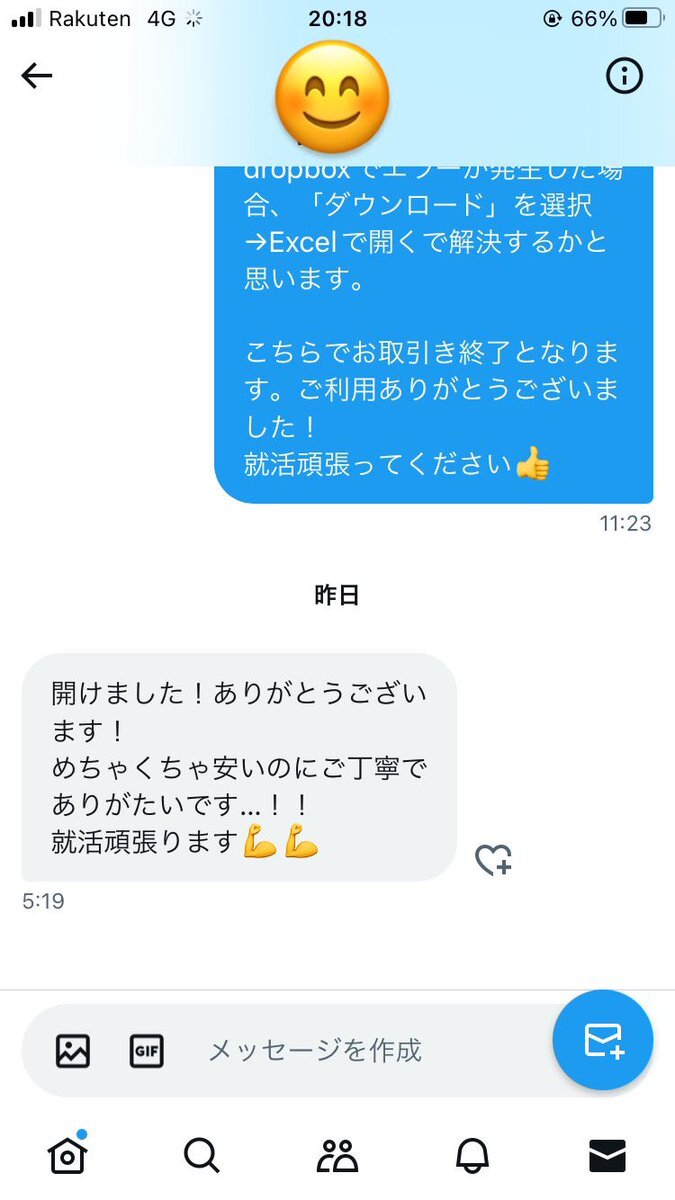The height and width of the screenshot is (1200, 675).
Task: Go back with the arrow icon
Action: [x=37, y=76]
